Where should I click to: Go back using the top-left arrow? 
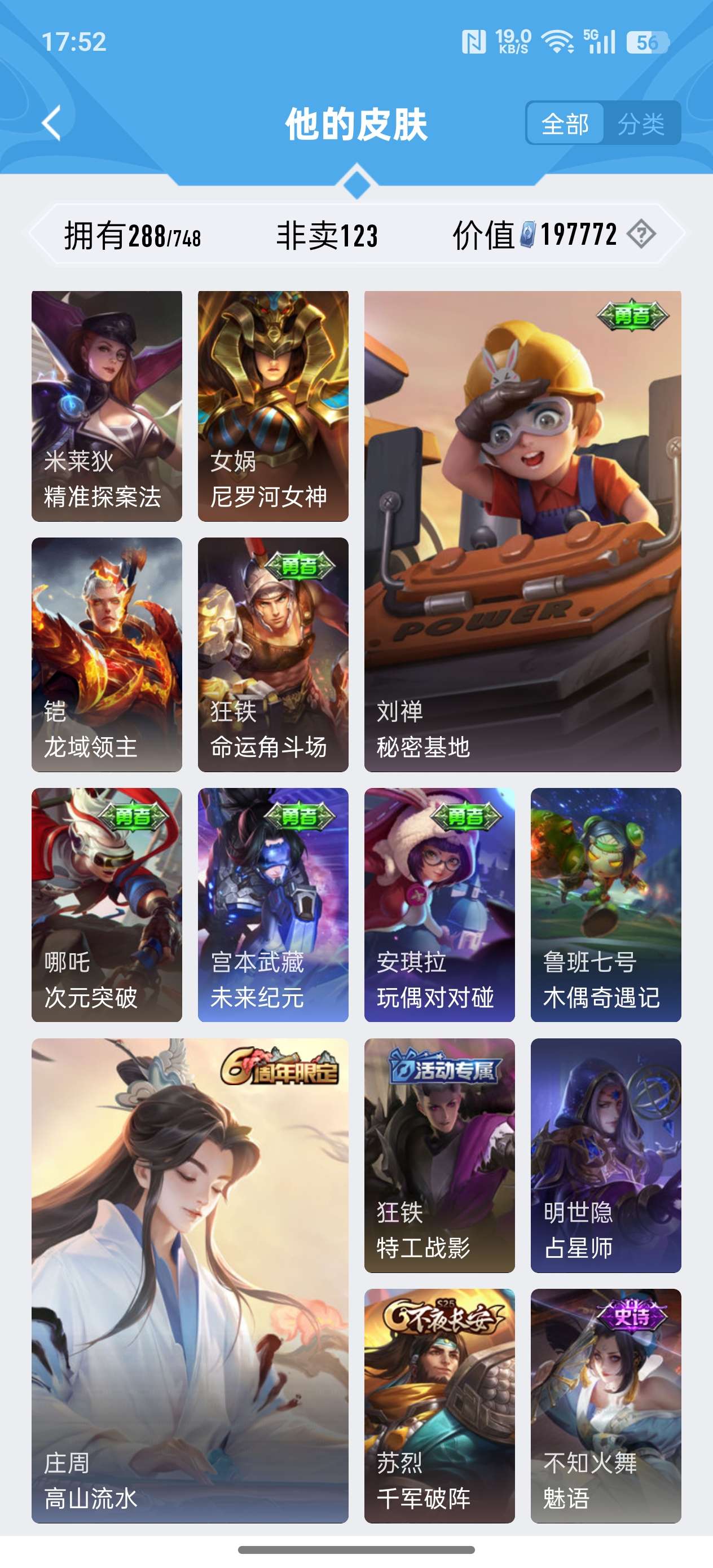pyautogui.click(x=52, y=123)
